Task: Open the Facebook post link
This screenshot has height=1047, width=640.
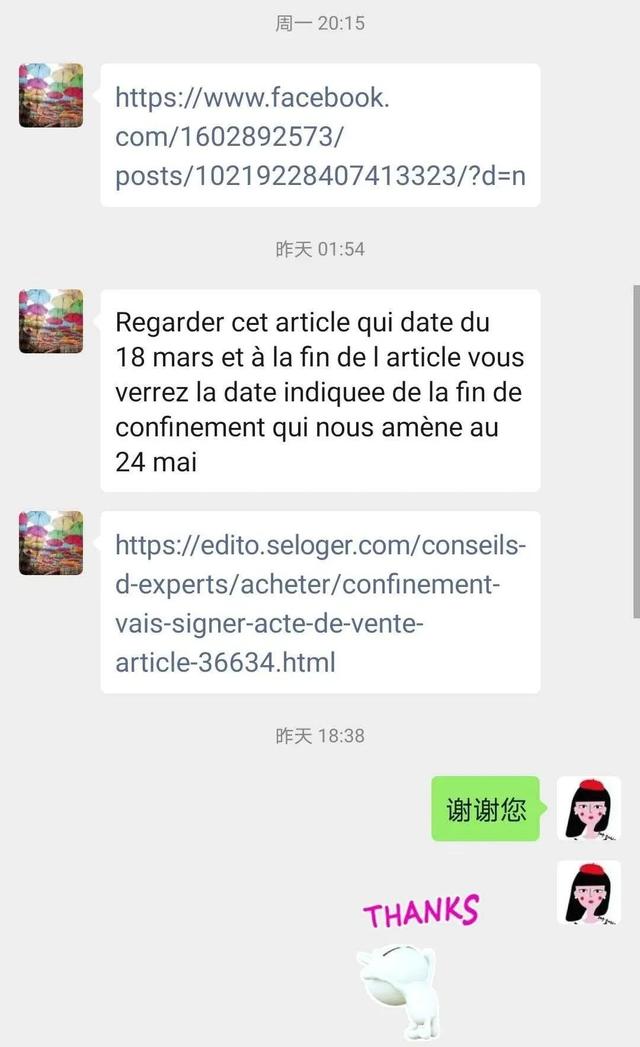Action: 320,136
